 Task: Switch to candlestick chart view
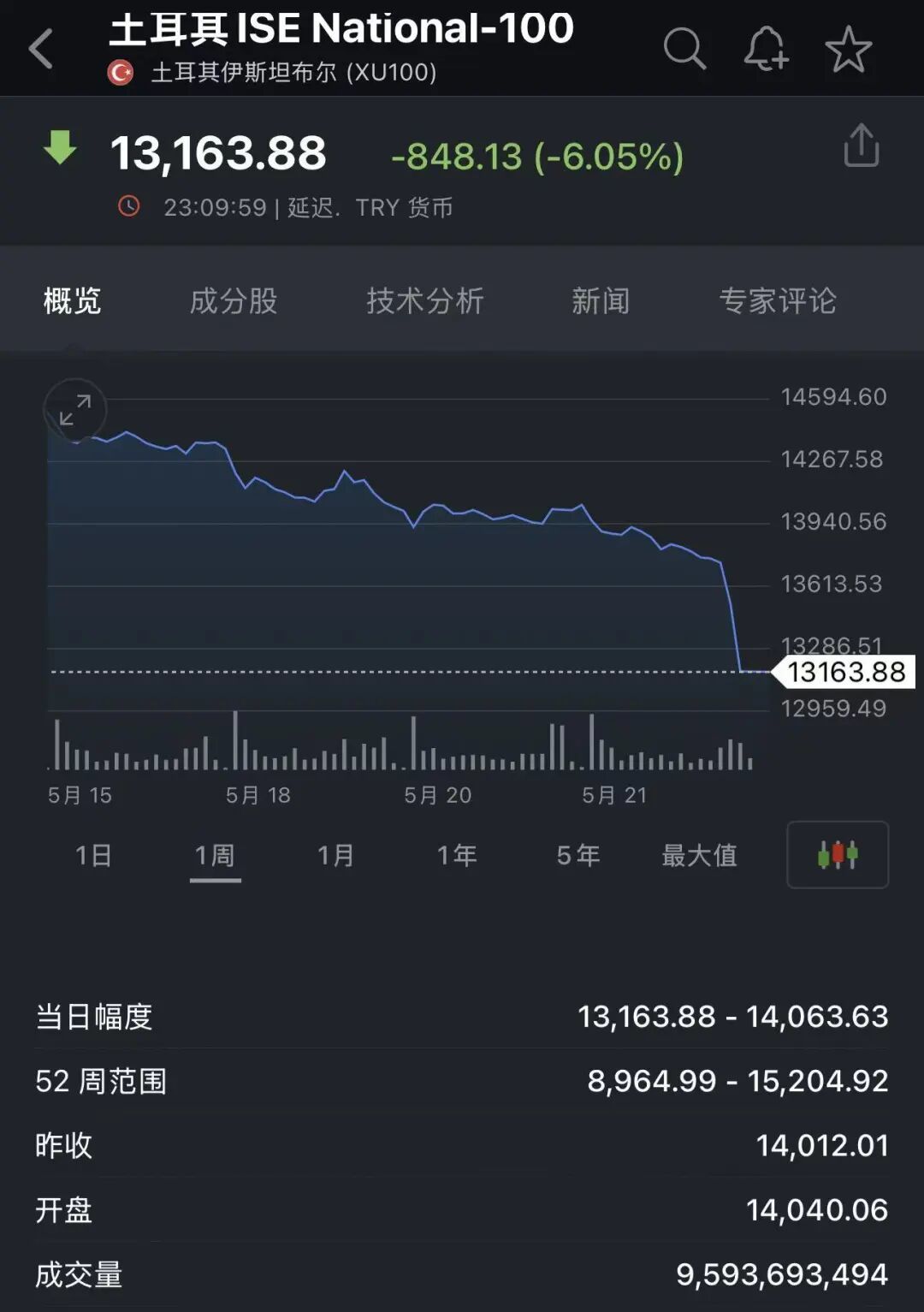(x=838, y=854)
